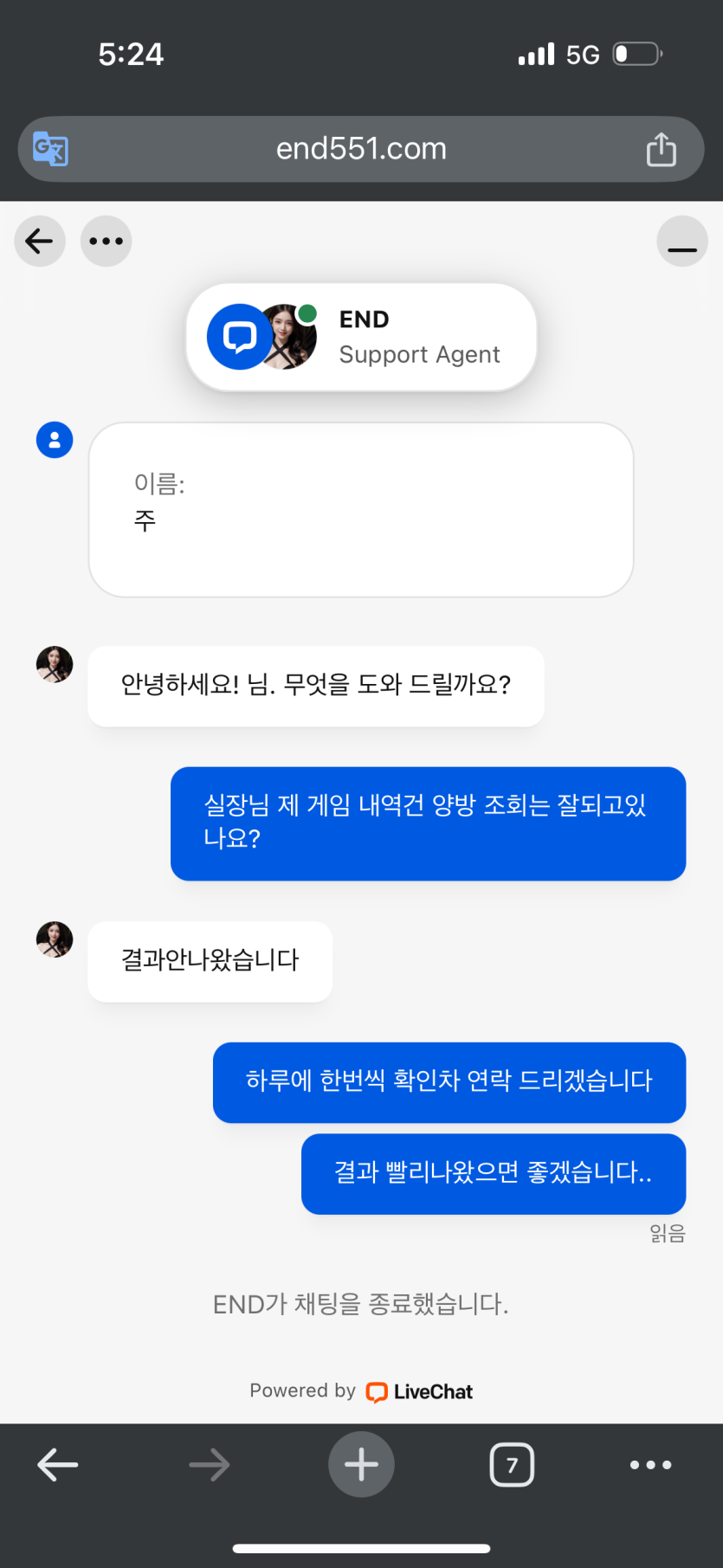Viewport: 723px width, 1568px height.
Task: Open the end551.com address bar
Action: pos(361,149)
